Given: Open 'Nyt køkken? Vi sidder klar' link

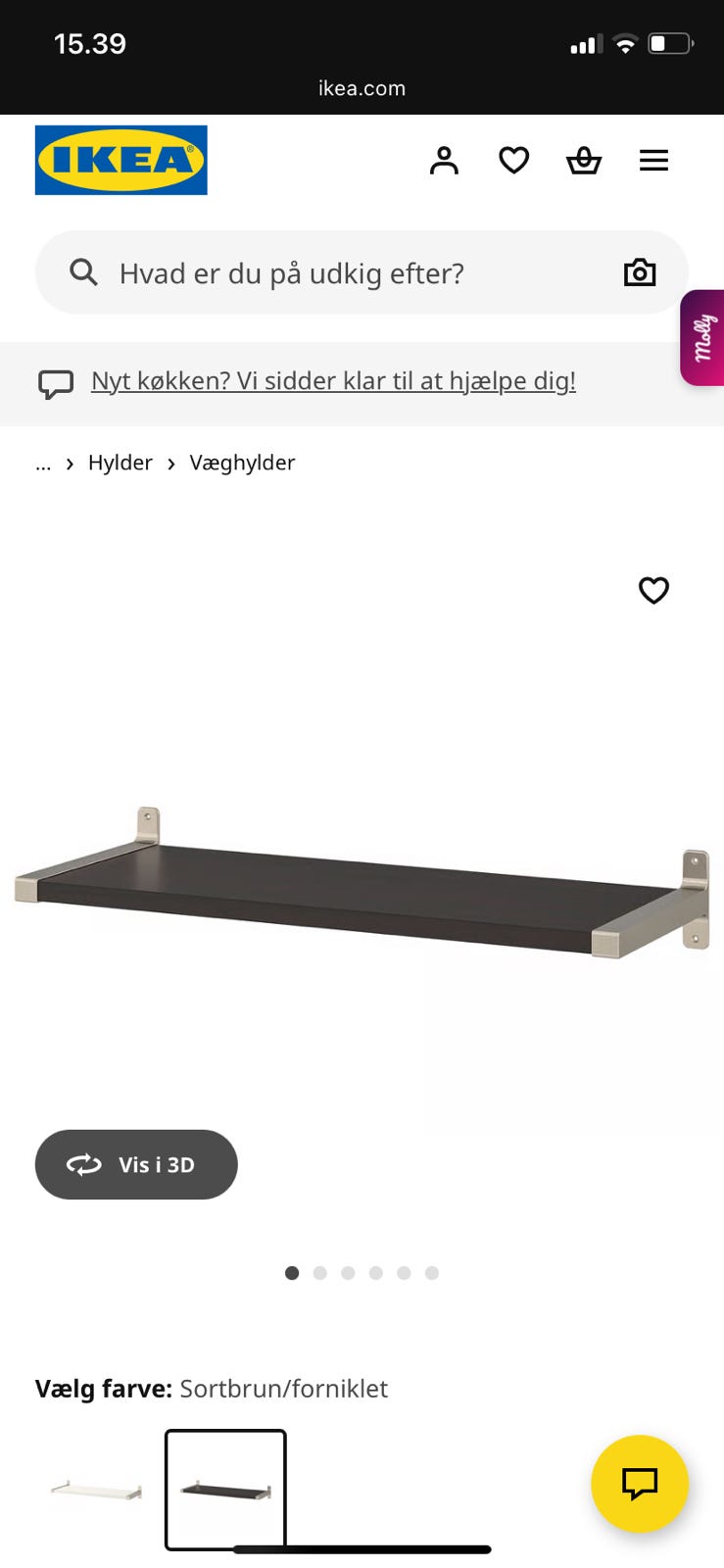Looking at the screenshot, I should pyautogui.click(x=333, y=380).
